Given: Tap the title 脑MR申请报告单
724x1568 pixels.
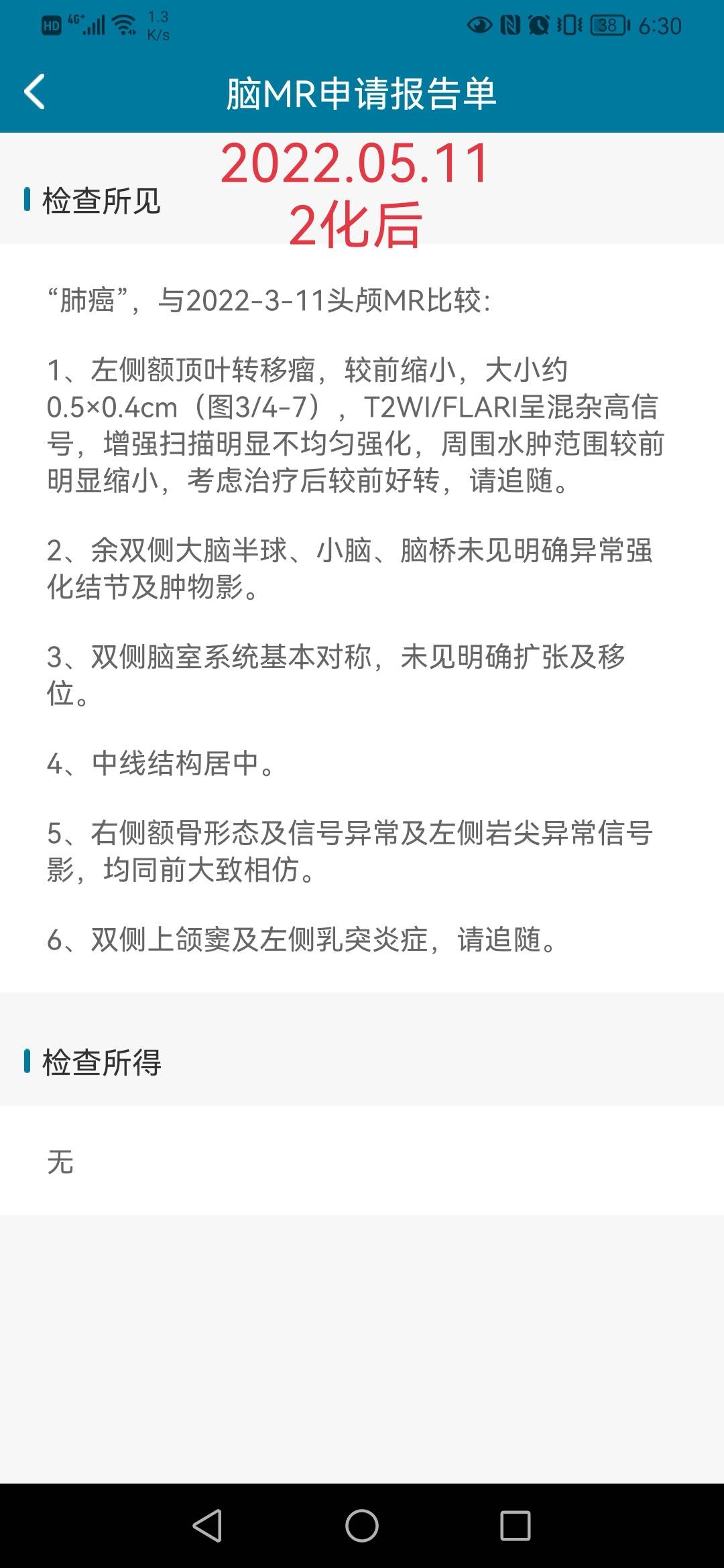Looking at the screenshot, I should point(362,94).
